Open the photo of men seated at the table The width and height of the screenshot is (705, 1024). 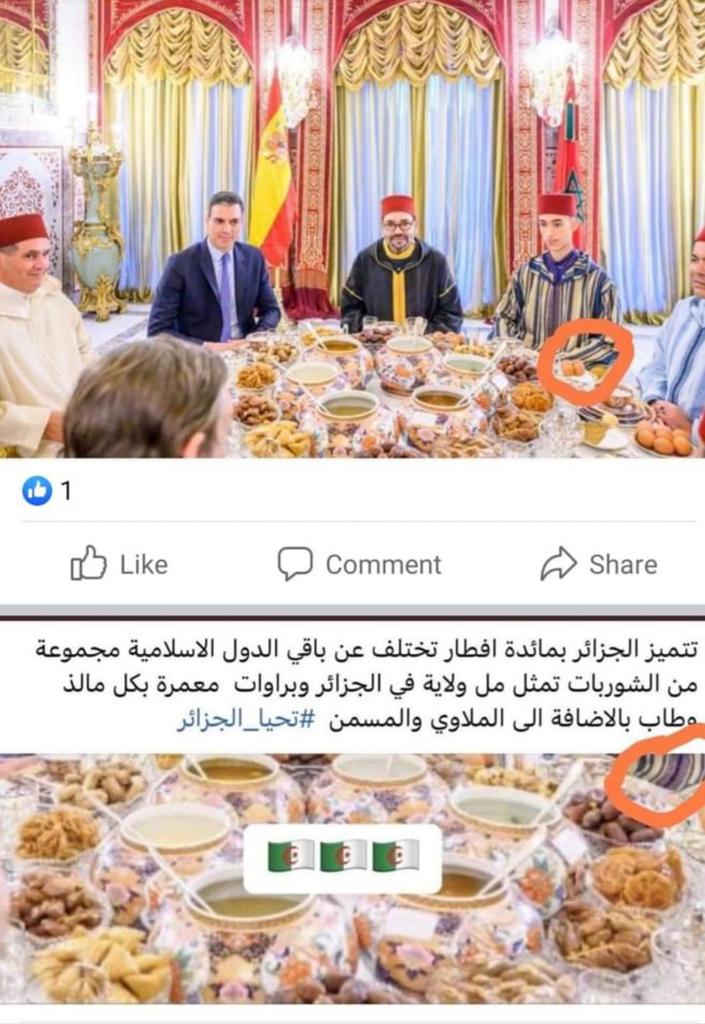pos(352,230)
